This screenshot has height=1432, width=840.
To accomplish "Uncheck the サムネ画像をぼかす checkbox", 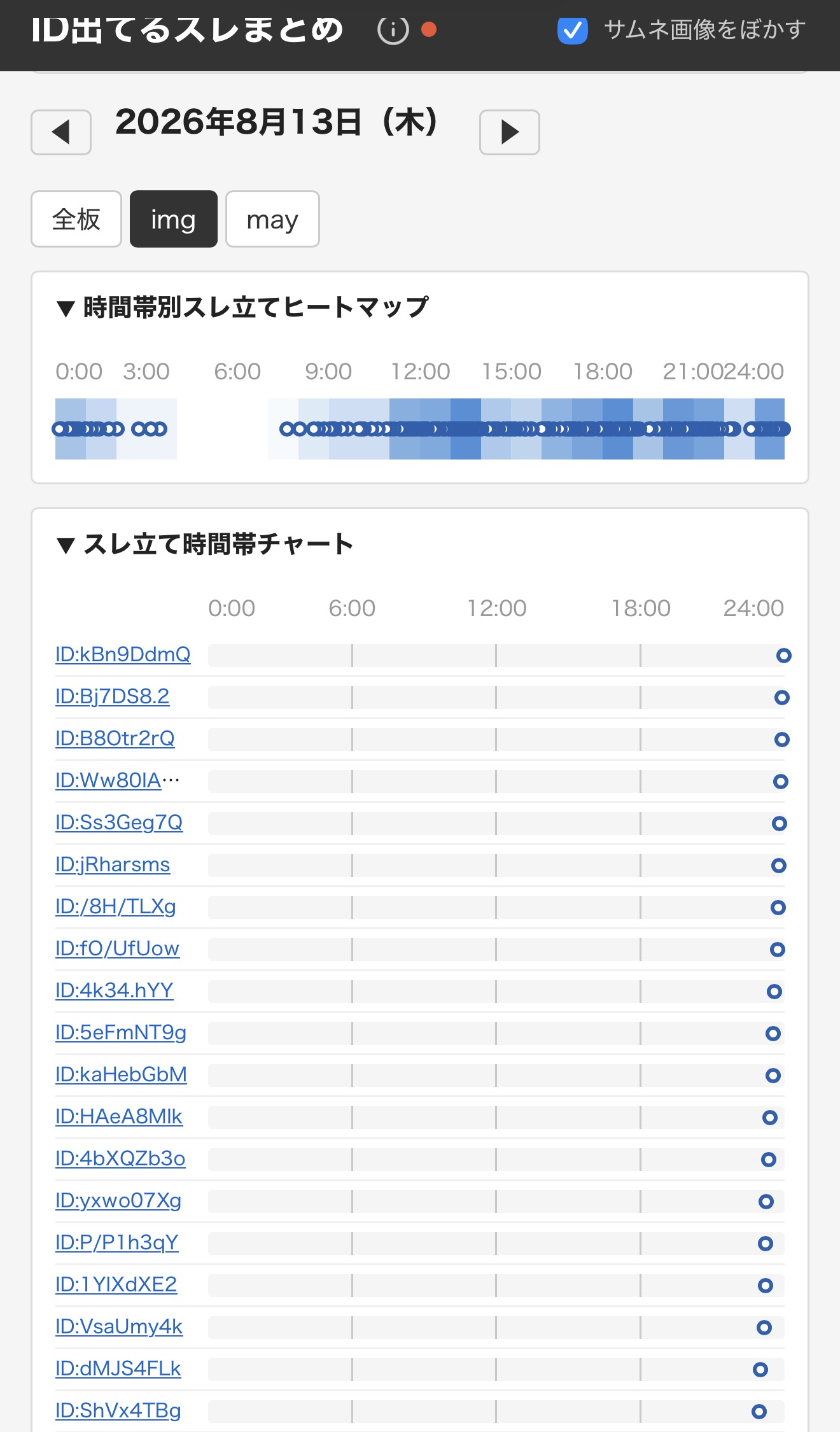I will 572,30.
